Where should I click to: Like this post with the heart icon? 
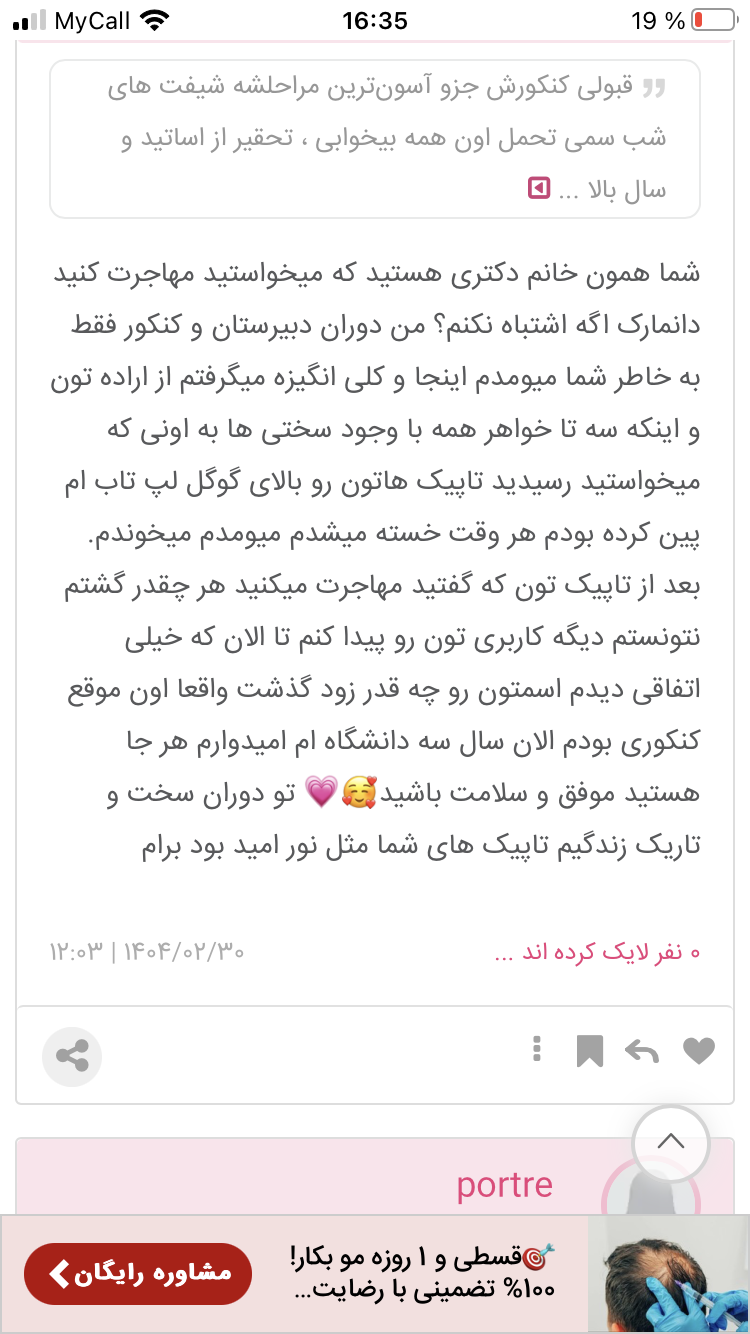(698, 1051)
